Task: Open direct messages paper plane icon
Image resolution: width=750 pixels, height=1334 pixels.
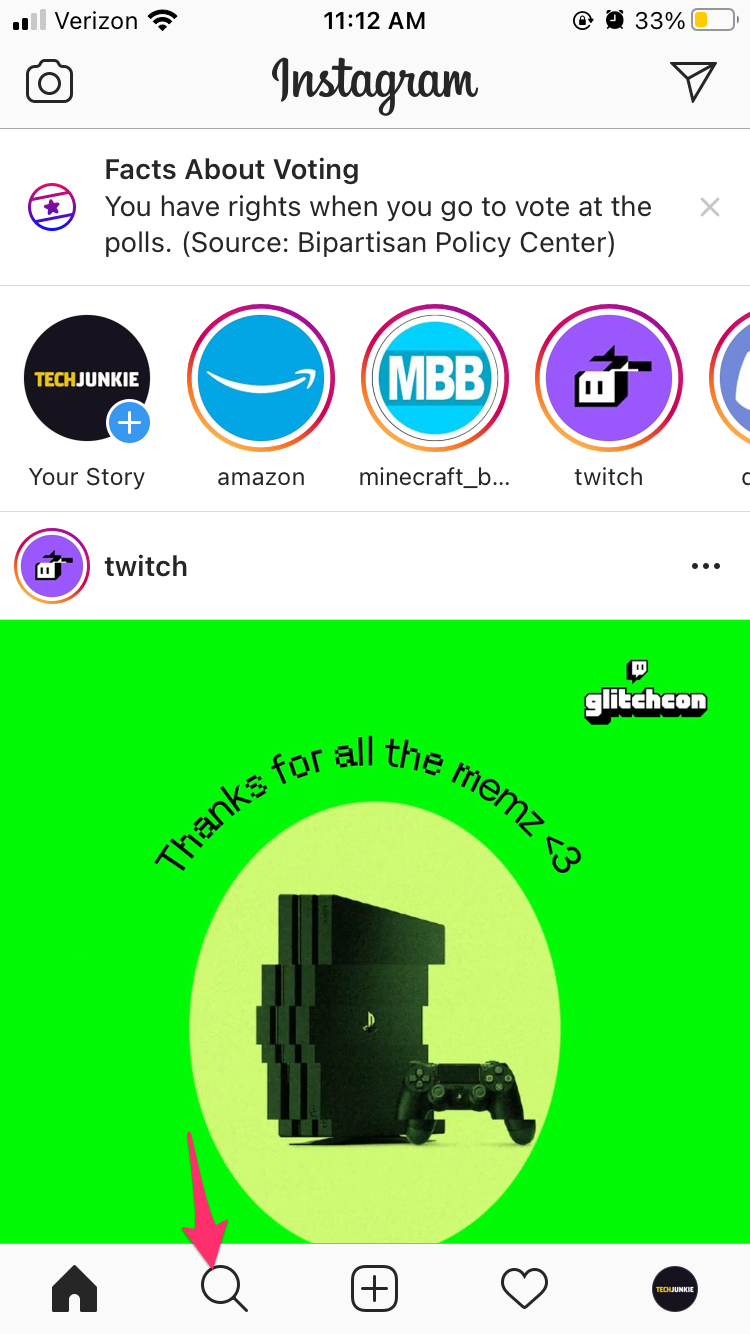Action: pos(693,81)
